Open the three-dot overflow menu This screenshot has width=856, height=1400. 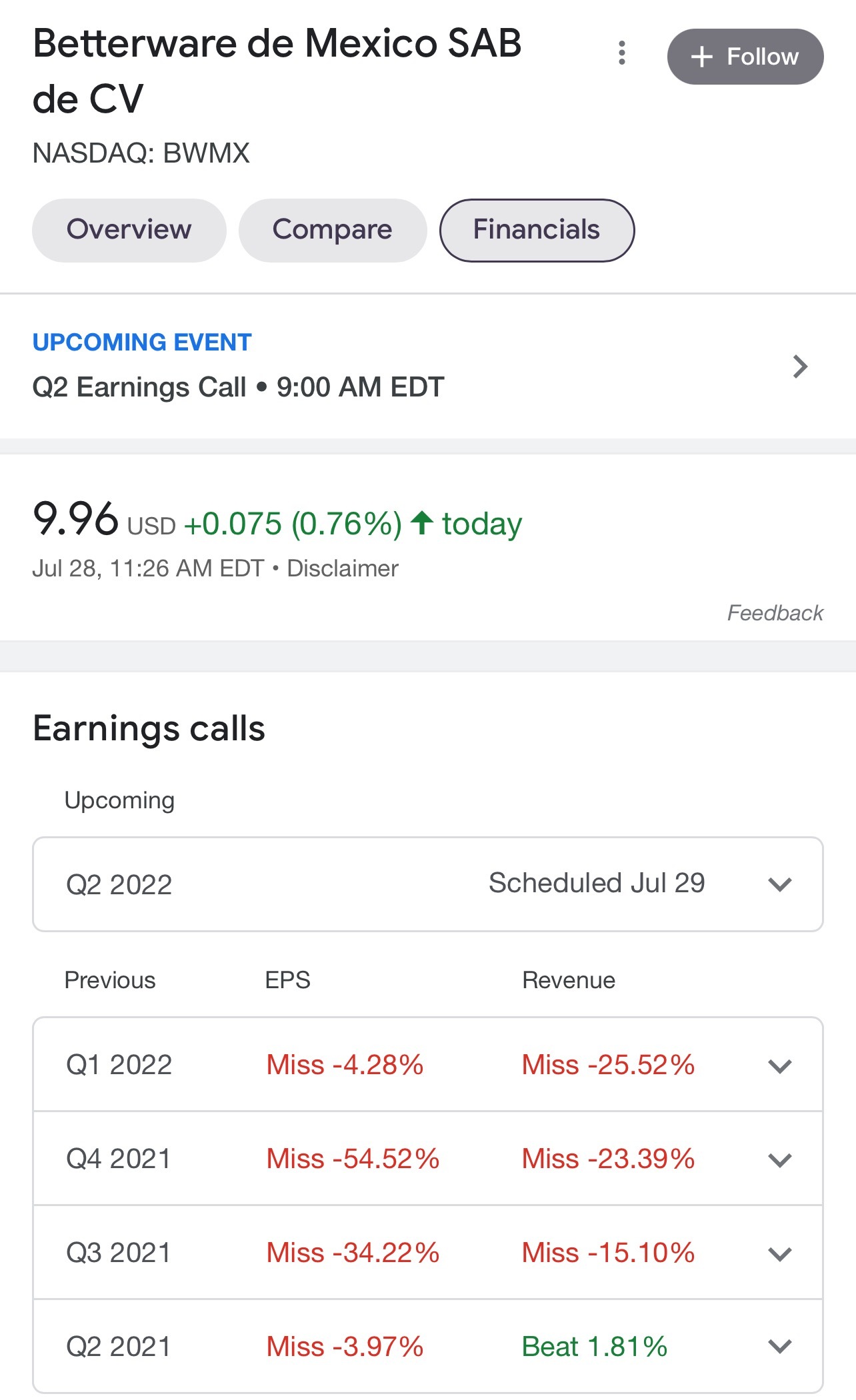coord(621,53)
